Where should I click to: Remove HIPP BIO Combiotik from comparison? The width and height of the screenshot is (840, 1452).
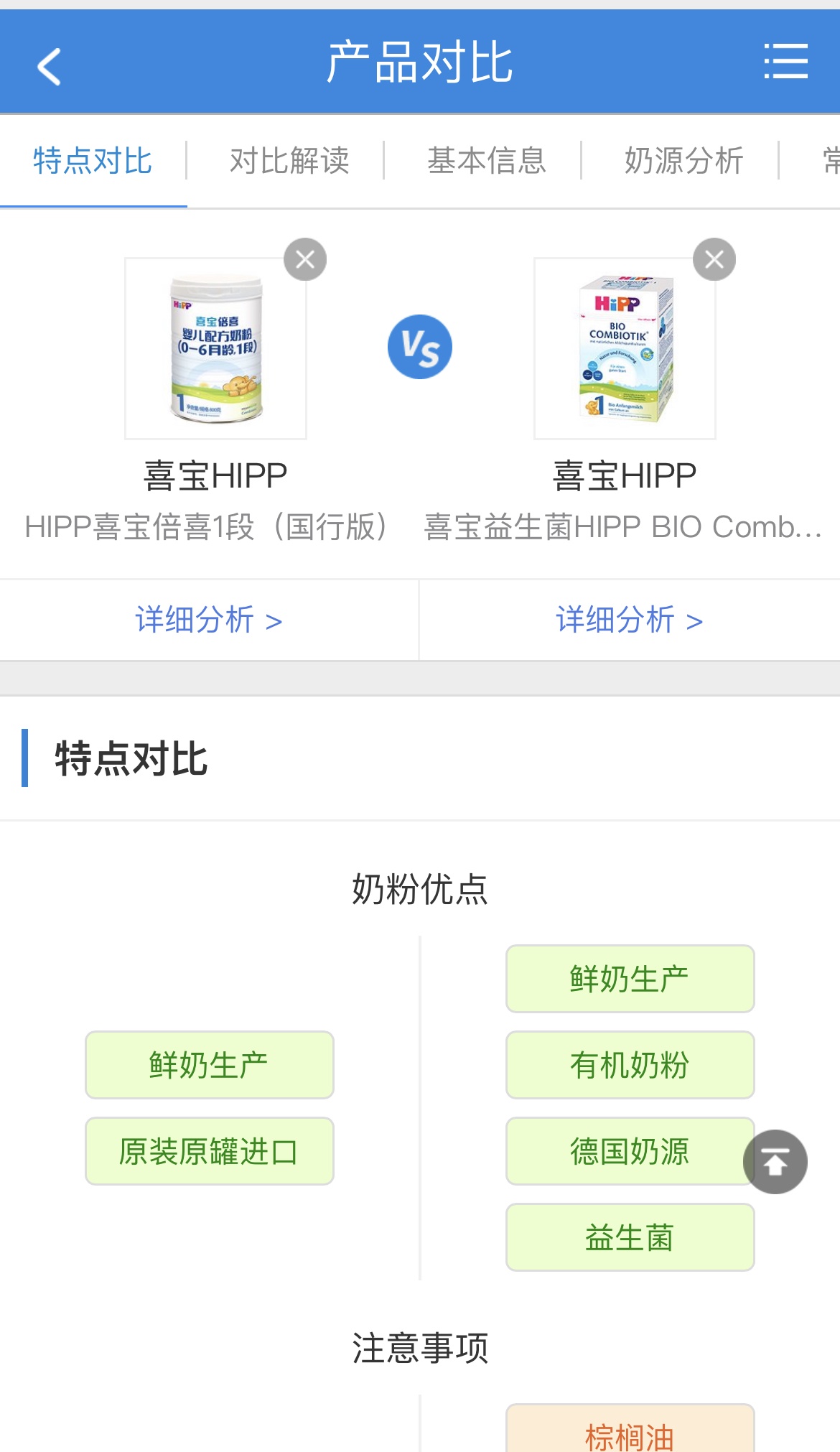point(714,259)
